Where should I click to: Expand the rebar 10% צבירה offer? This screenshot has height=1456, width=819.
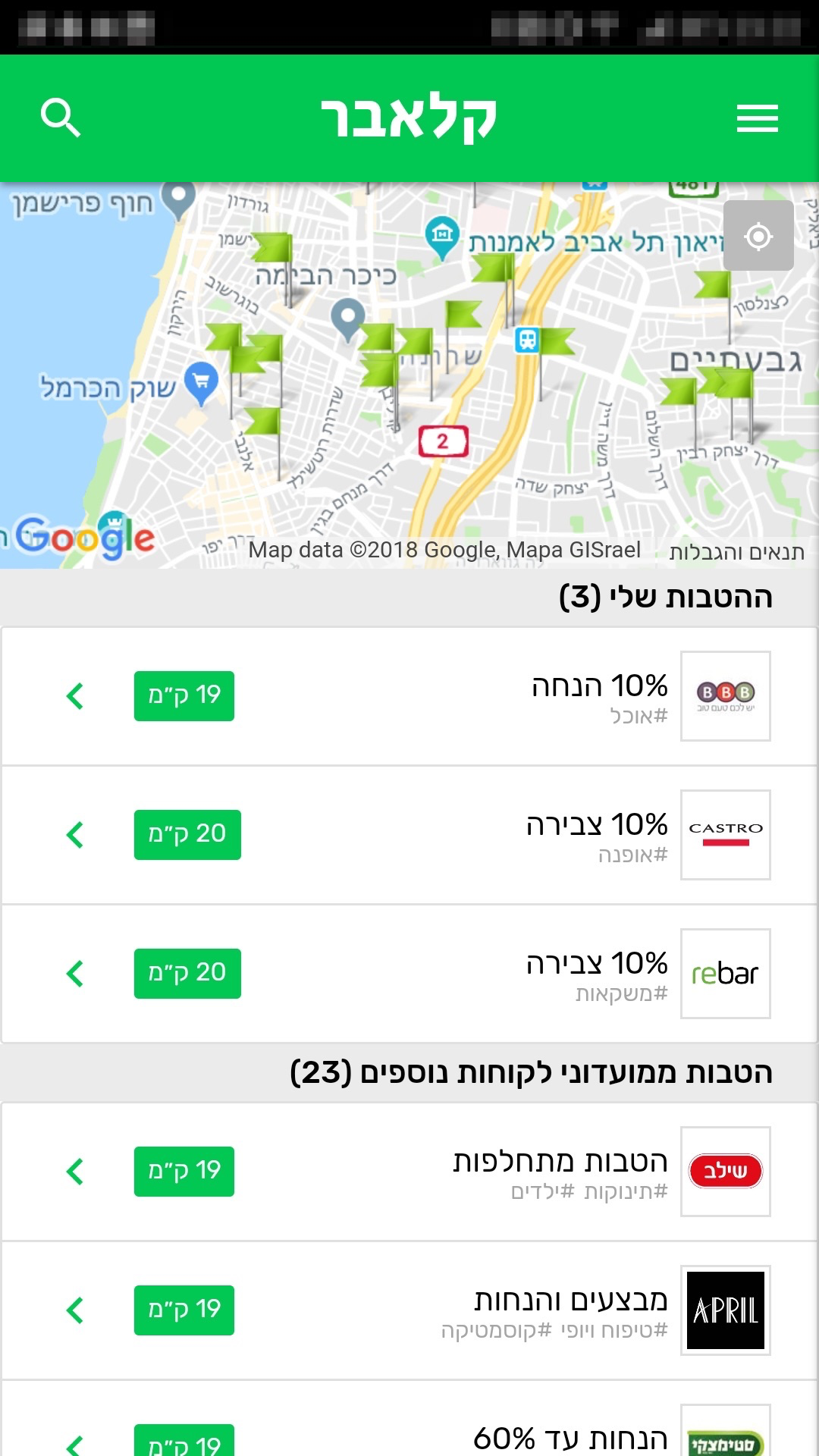coord(75,973)
